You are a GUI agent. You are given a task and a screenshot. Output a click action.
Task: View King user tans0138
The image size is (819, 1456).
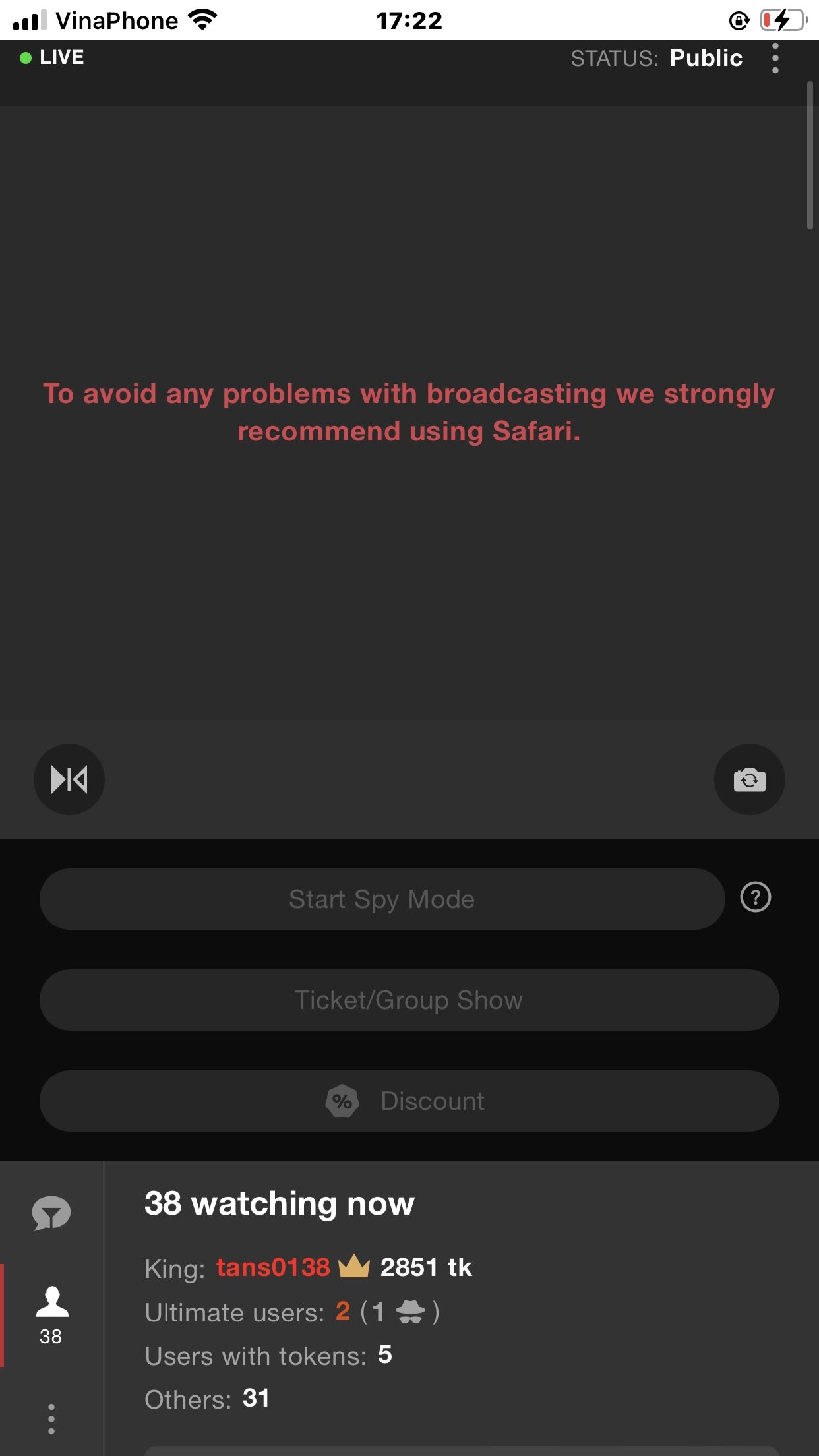(x=273, y=1267)
